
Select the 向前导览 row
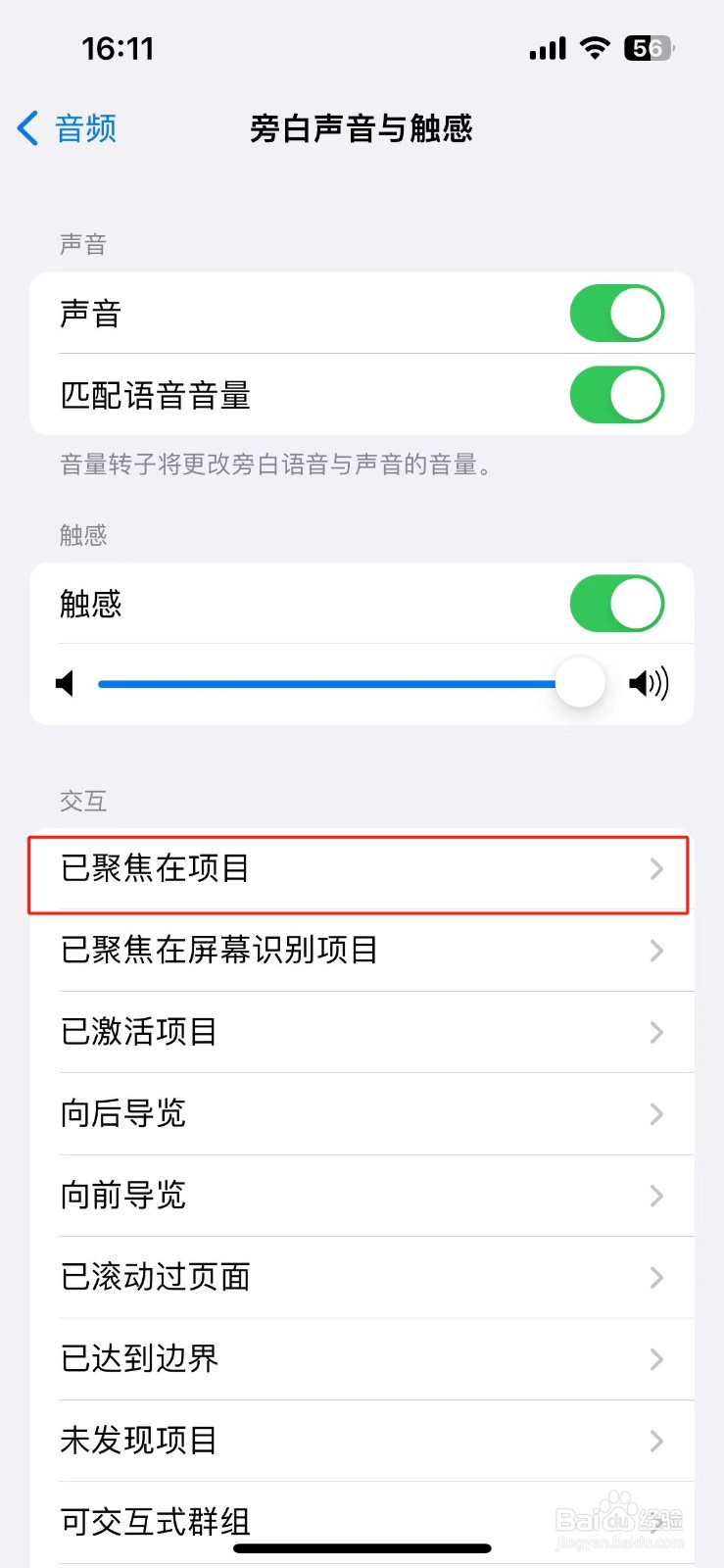(x=362, y=1196)
